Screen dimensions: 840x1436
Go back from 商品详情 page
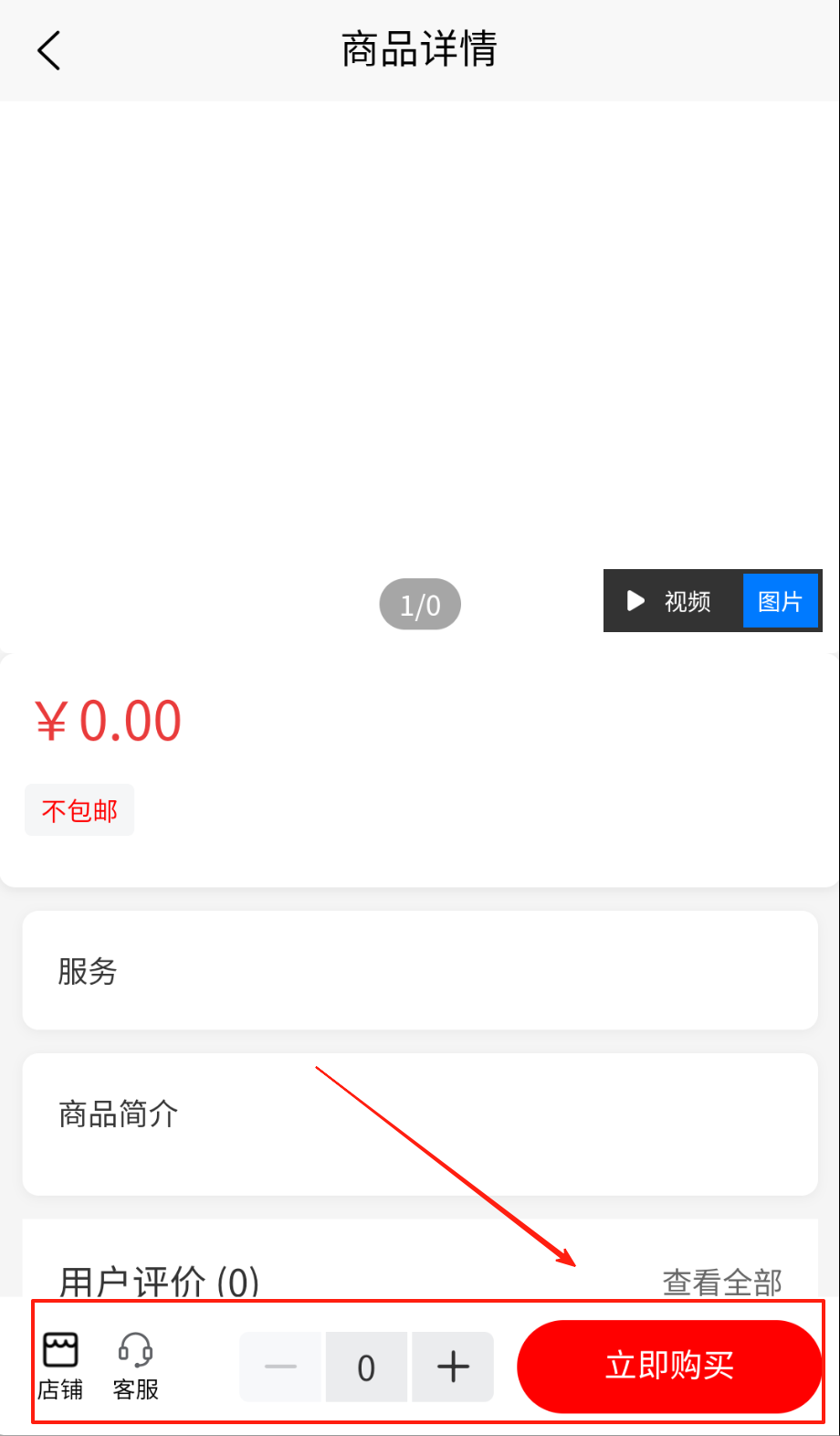point(49,50)
